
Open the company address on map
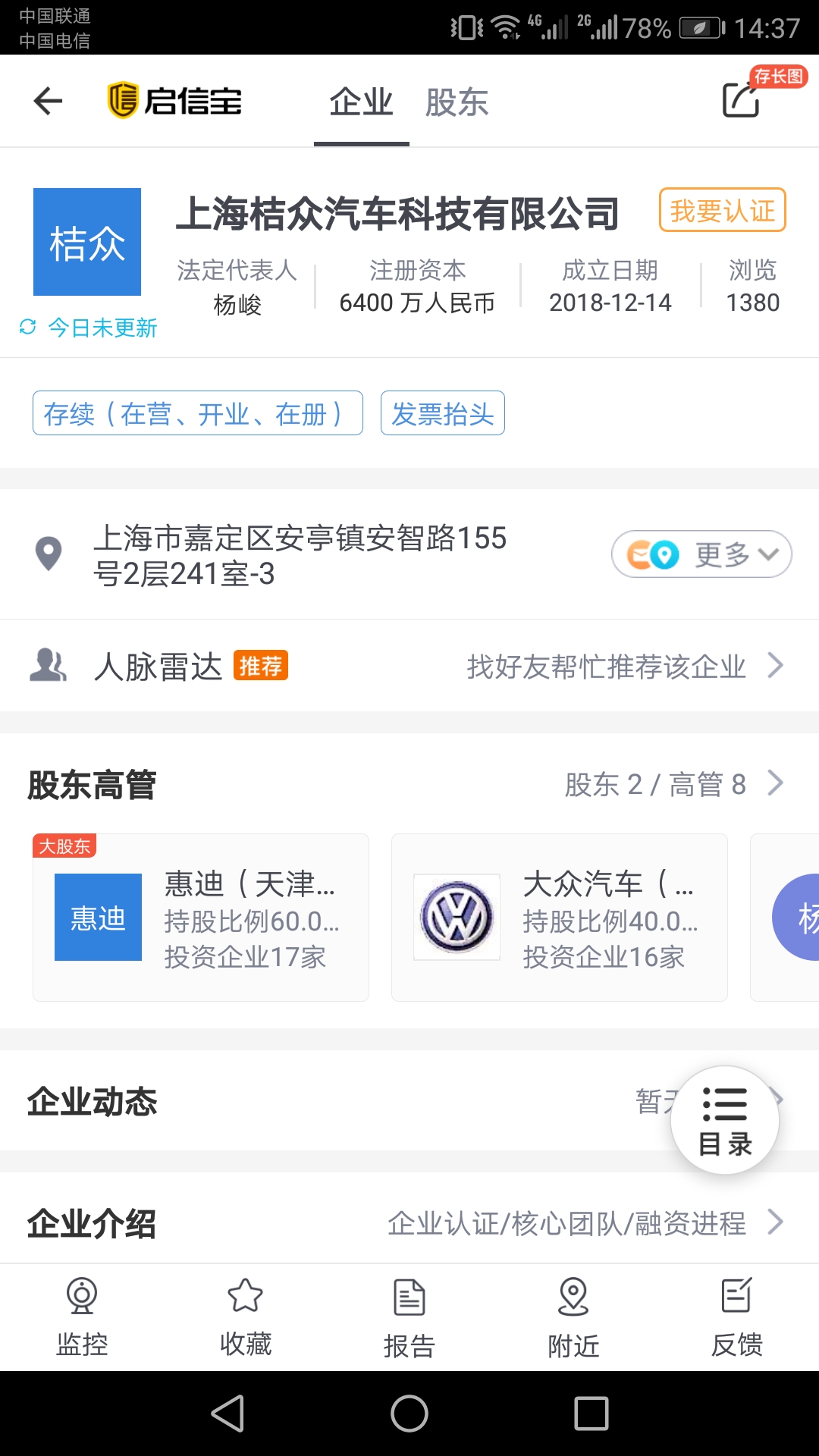point(300,556)
